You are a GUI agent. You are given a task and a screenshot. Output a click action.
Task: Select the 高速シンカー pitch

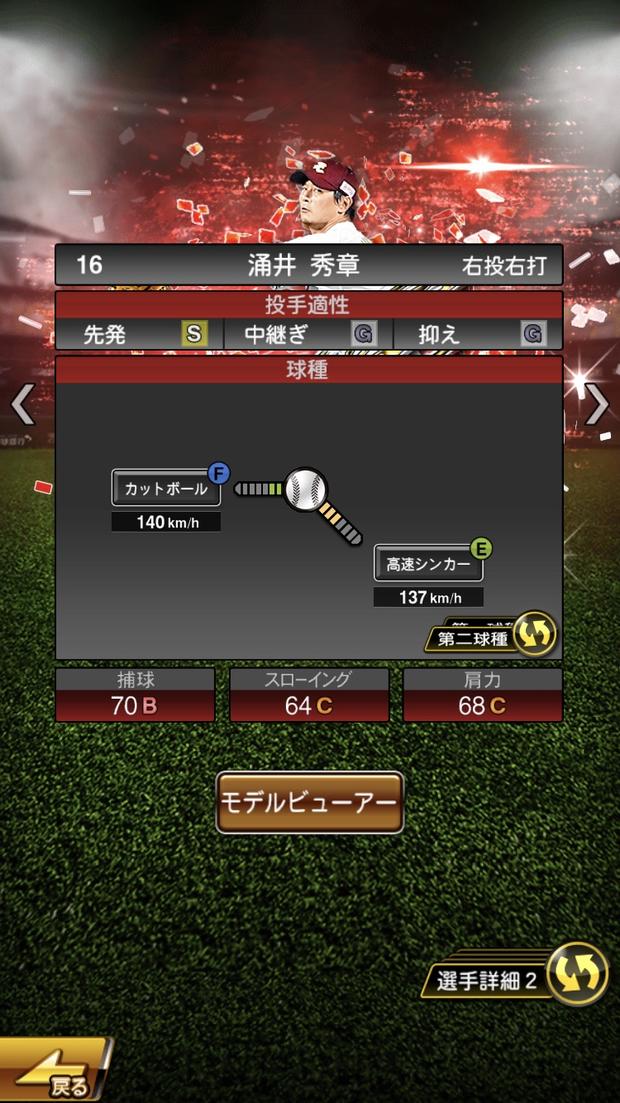coord(428,565)
